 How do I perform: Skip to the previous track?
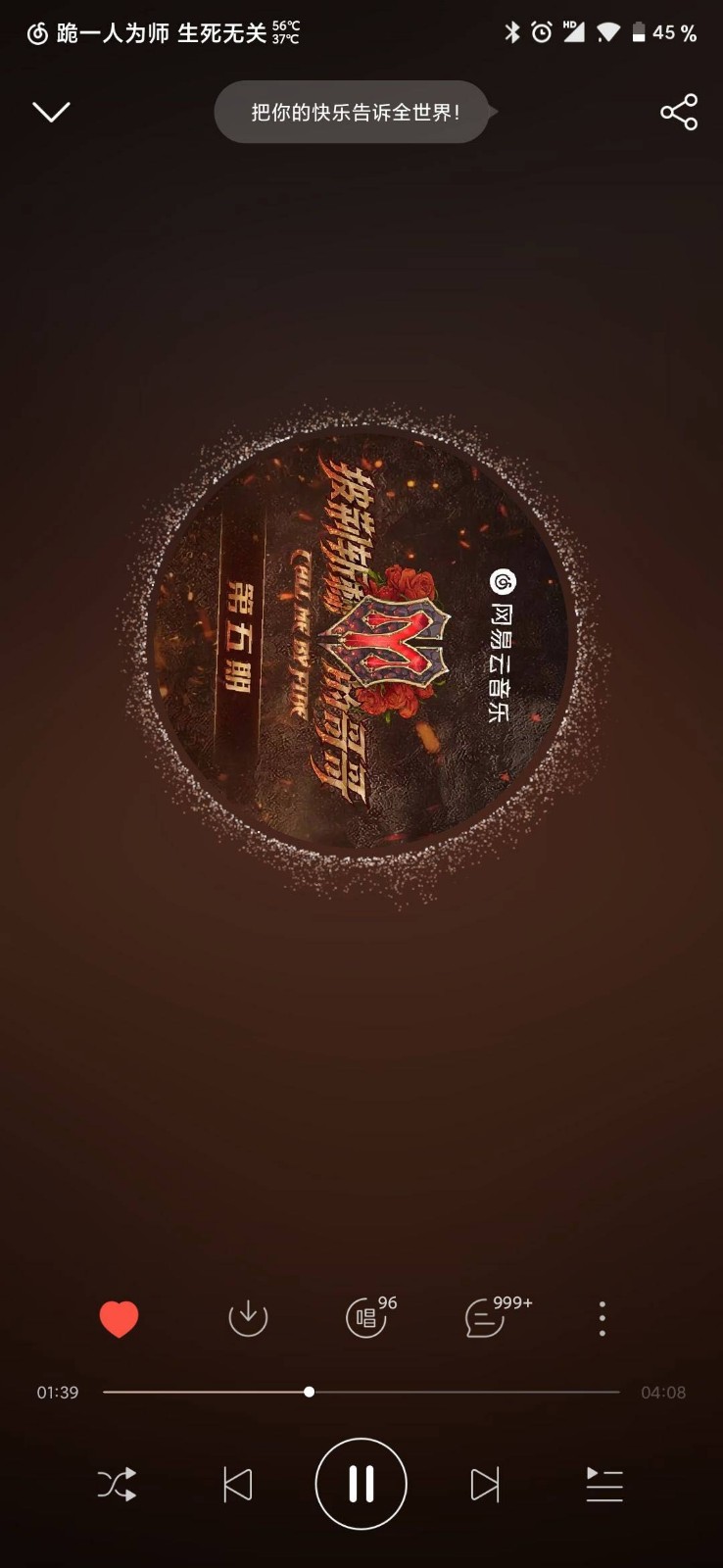coord(238,1485)
